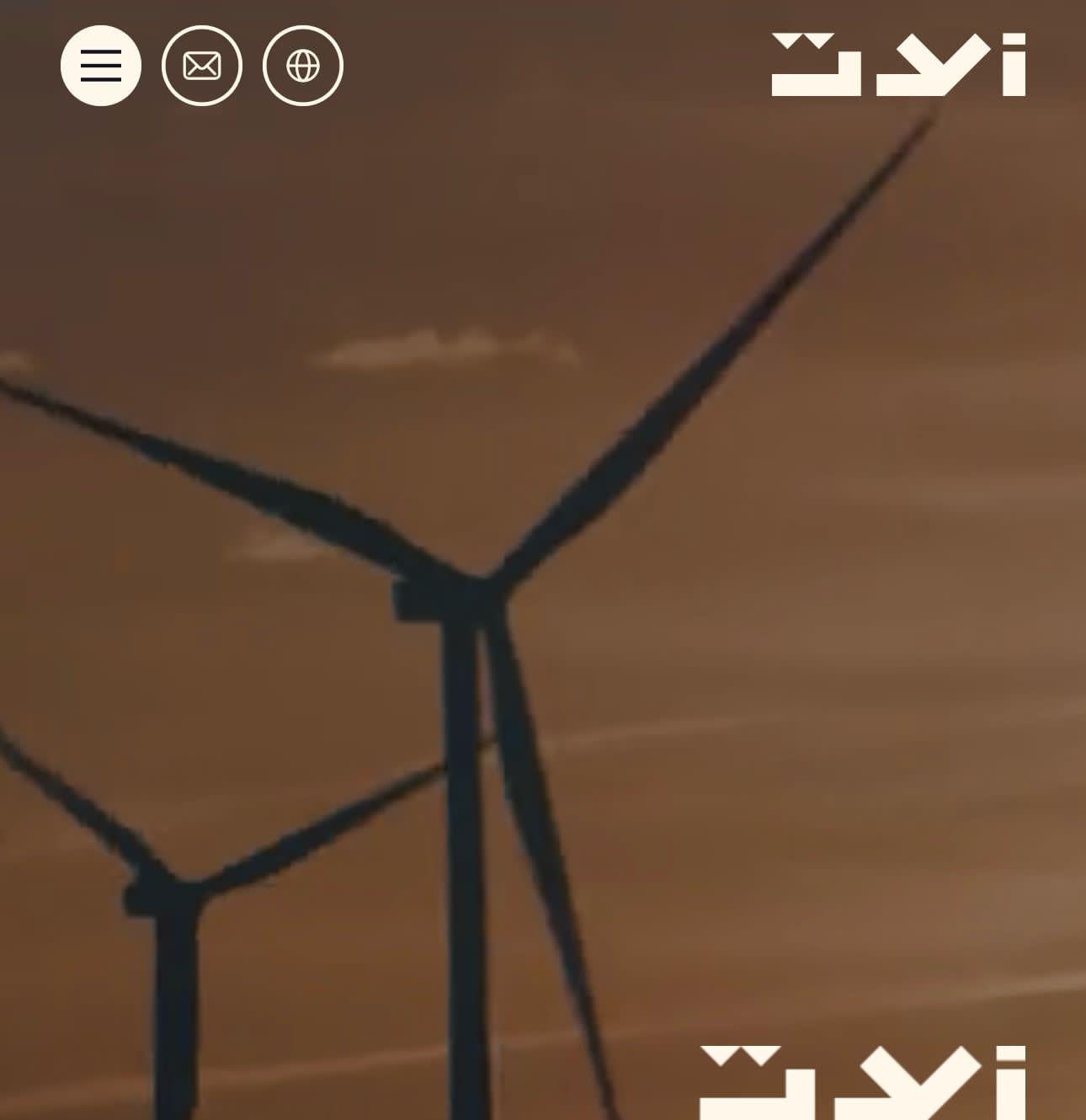Open the language globe icon
The height and width of the screenshot is (1120, 1086).
[x=303, y=66]
